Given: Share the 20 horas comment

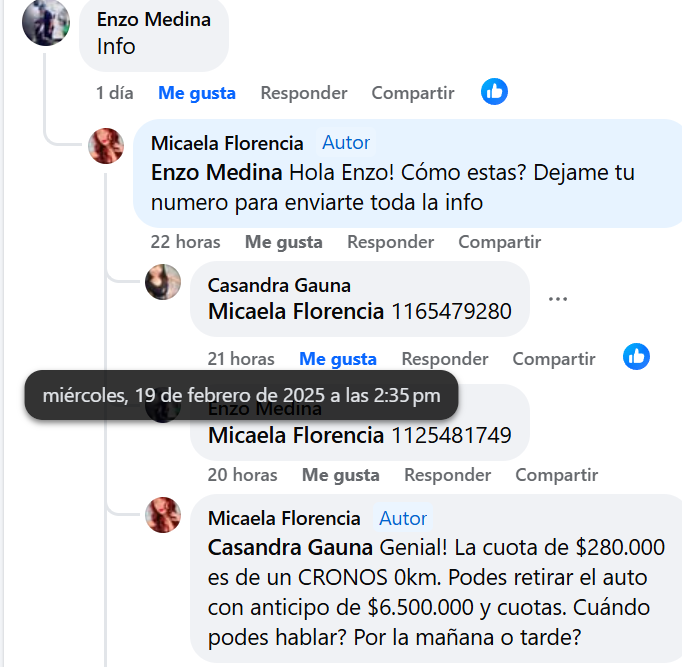Looking at the screenshot, I should tap(556, 475).
